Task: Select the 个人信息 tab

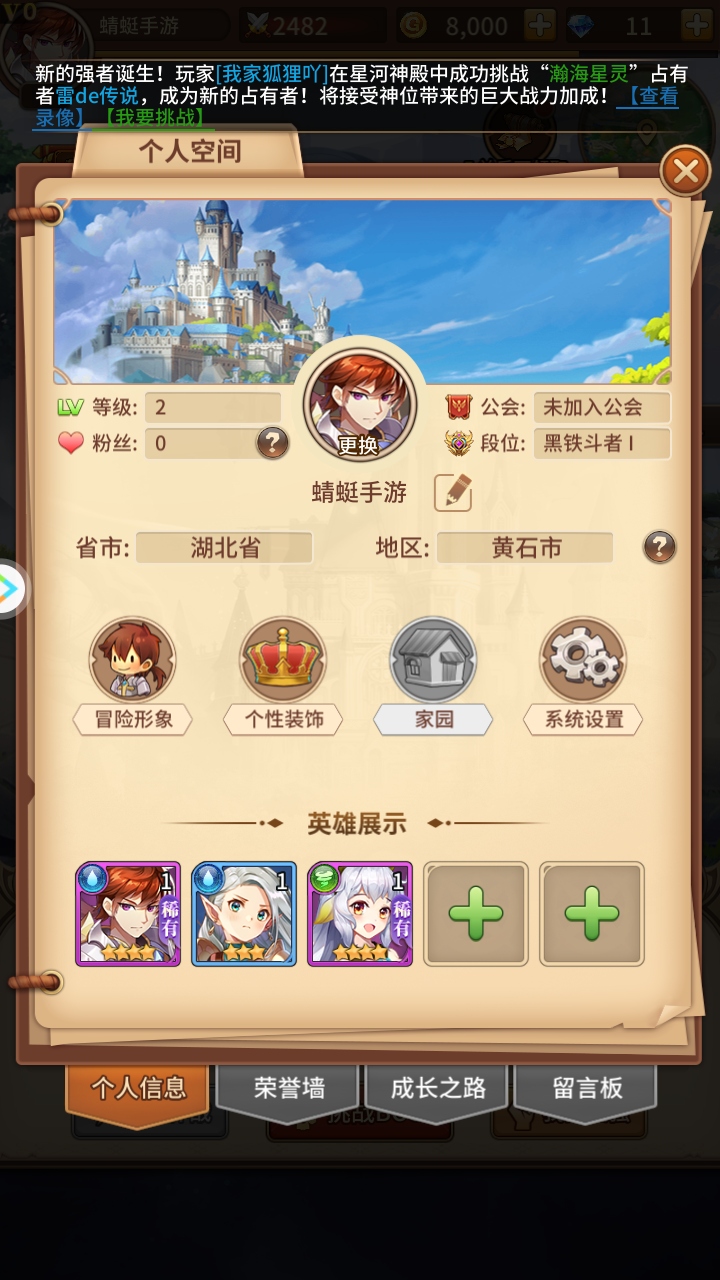Action: [139, 1089]
